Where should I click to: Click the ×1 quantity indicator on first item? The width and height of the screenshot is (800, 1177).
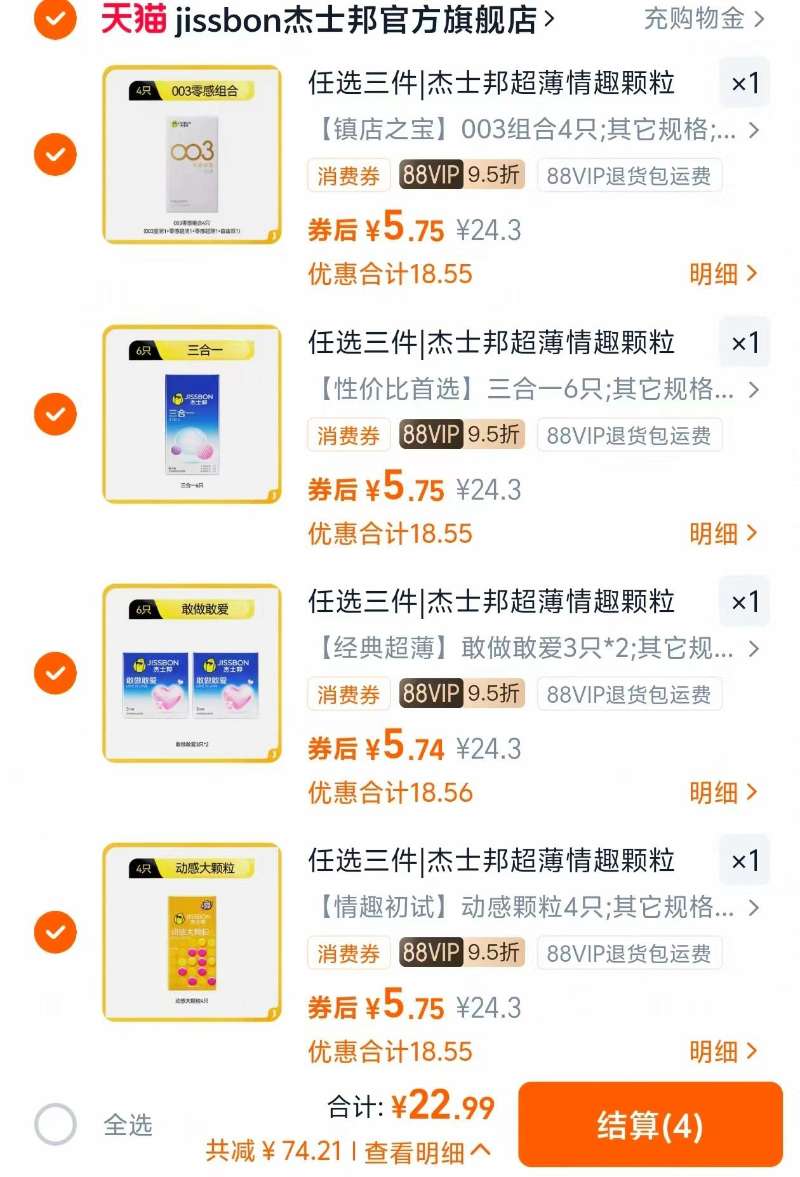click(744, 84)
